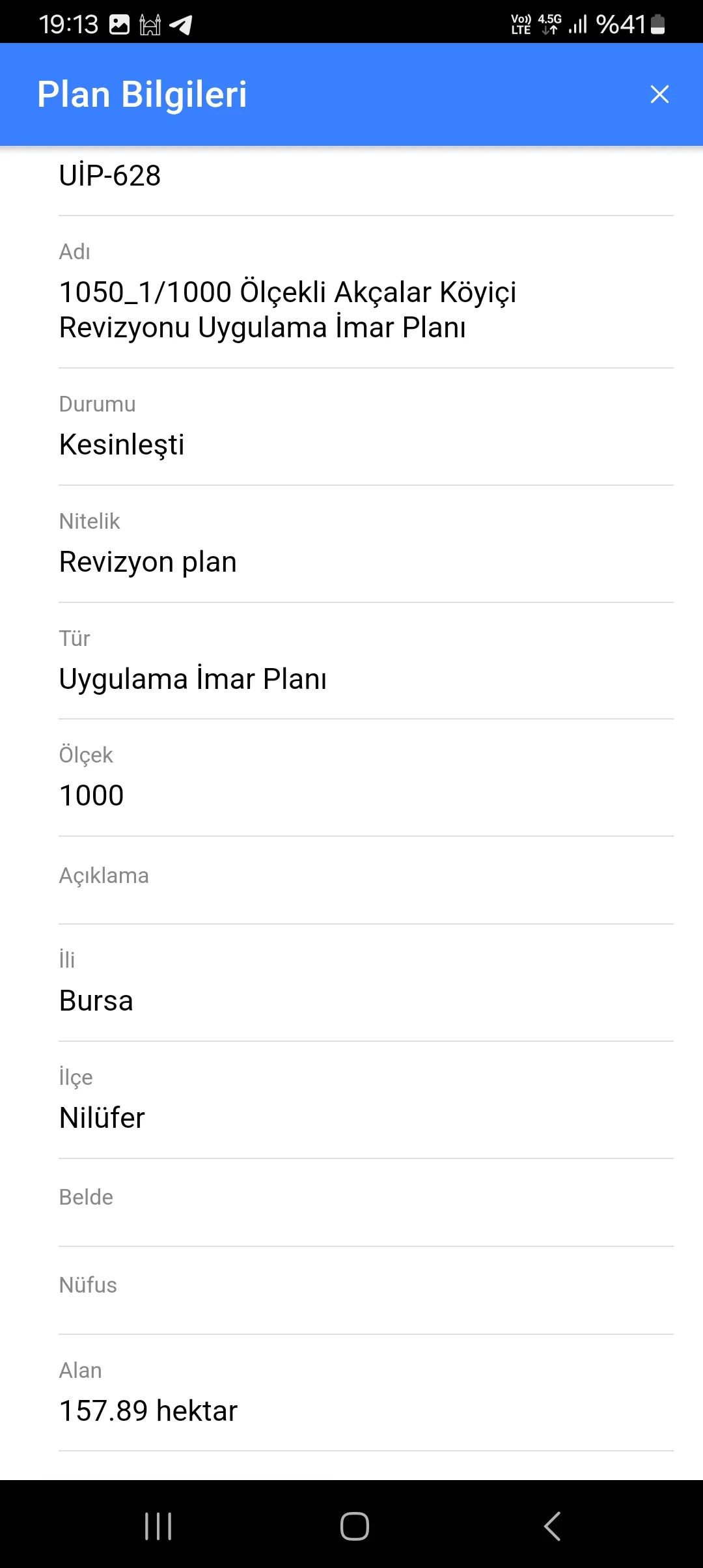Viewport: 703px width, 1568px height.
Task: Tap the home navigation button
Action: click(351, 1528)
